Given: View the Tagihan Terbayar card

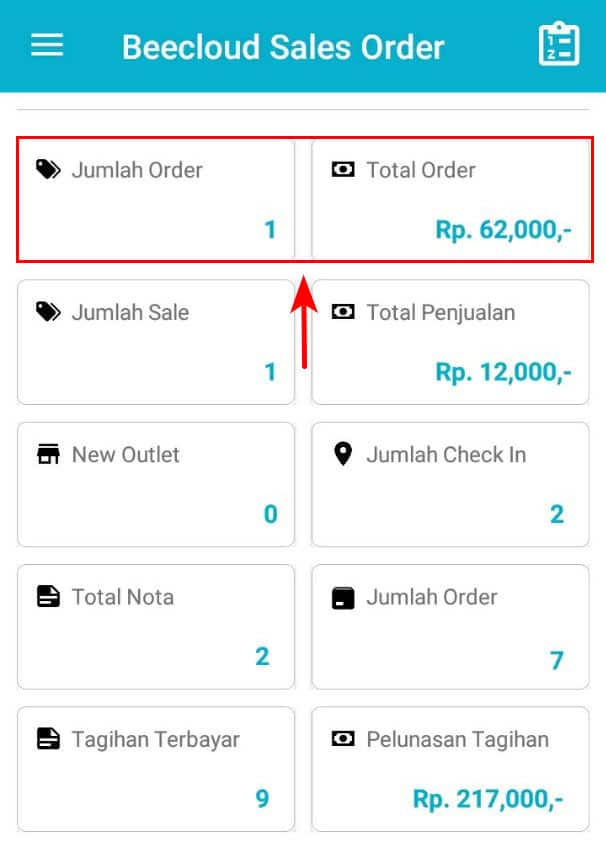Looking at the screenshot, I should point(156,769).
